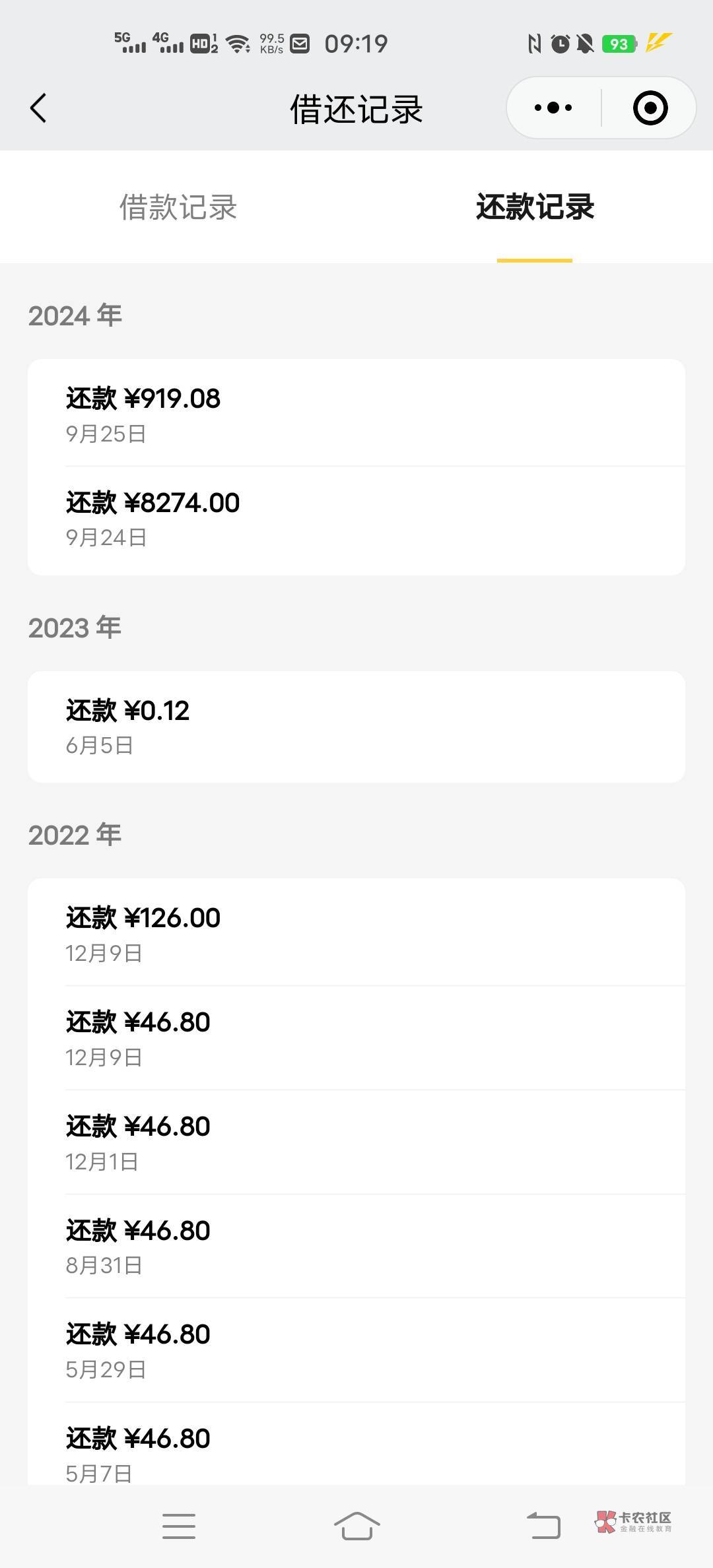Go back using the top-left arrow
713x1568 pixels.
pyautogui.click(x=38, y=108)
